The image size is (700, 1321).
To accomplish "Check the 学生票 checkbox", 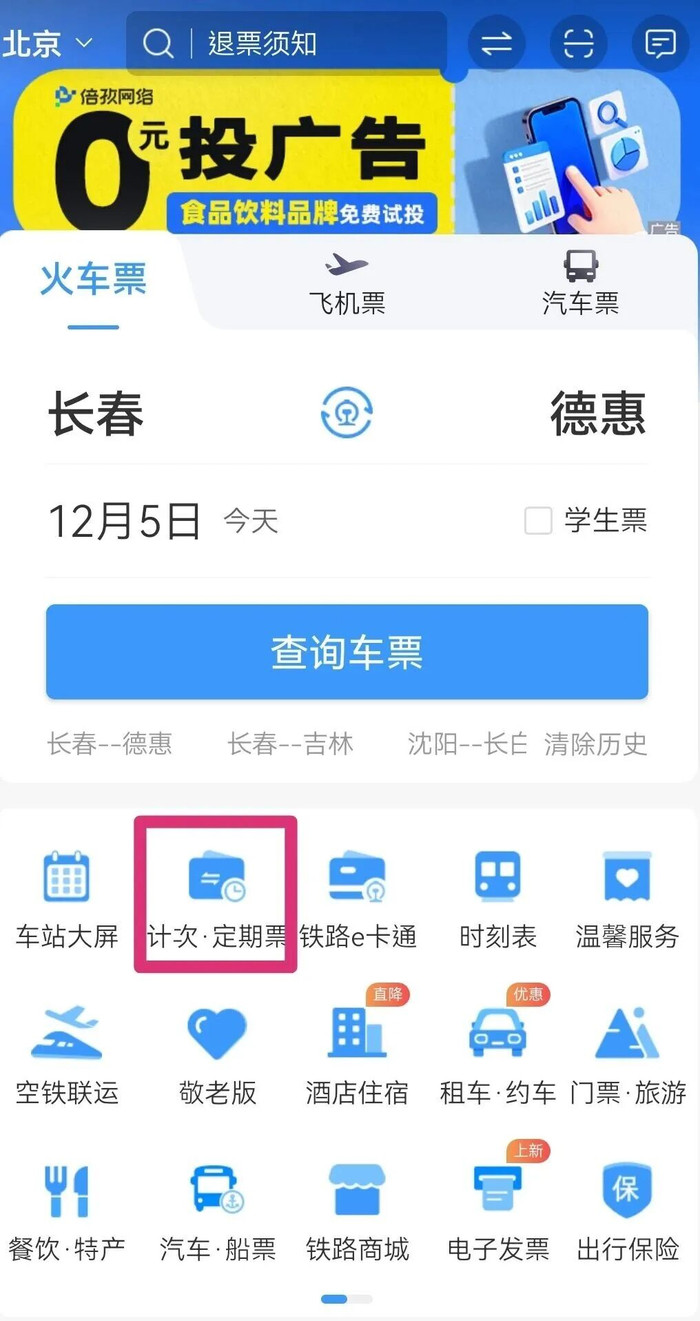I will [538, 520].
